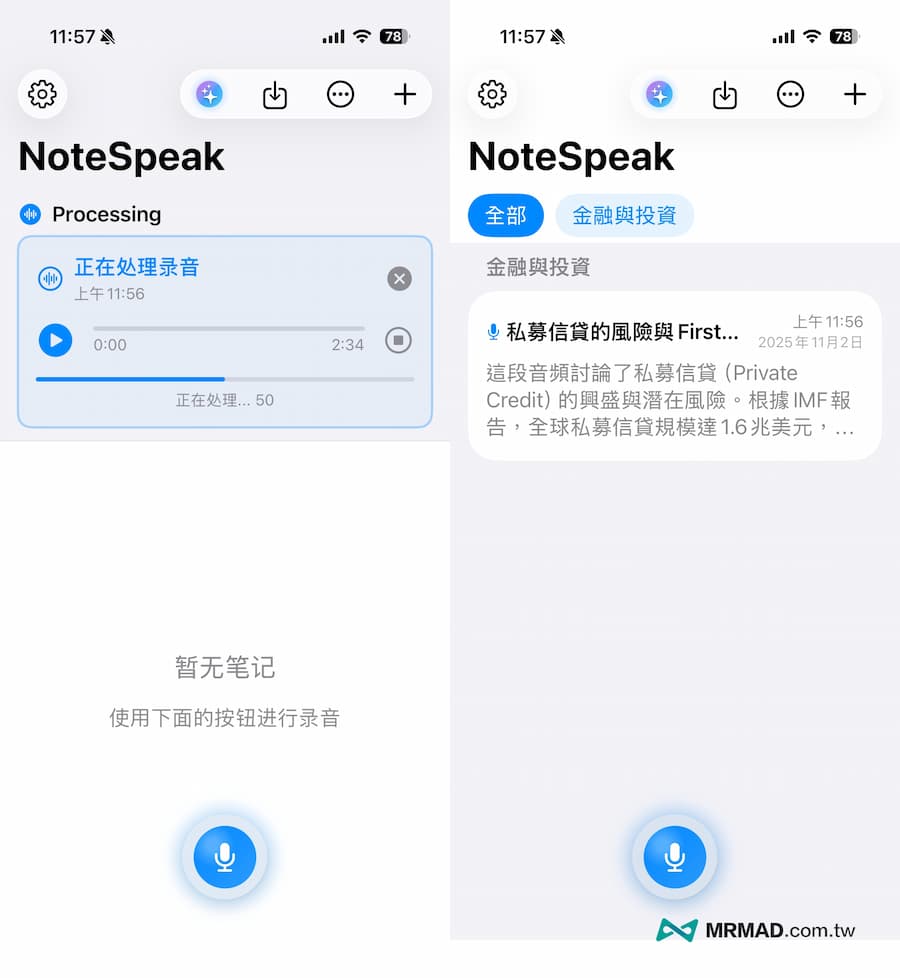Viewport: 900px width, 978px height.
Task: Select the 全部 filter chip
Action: 505,215
